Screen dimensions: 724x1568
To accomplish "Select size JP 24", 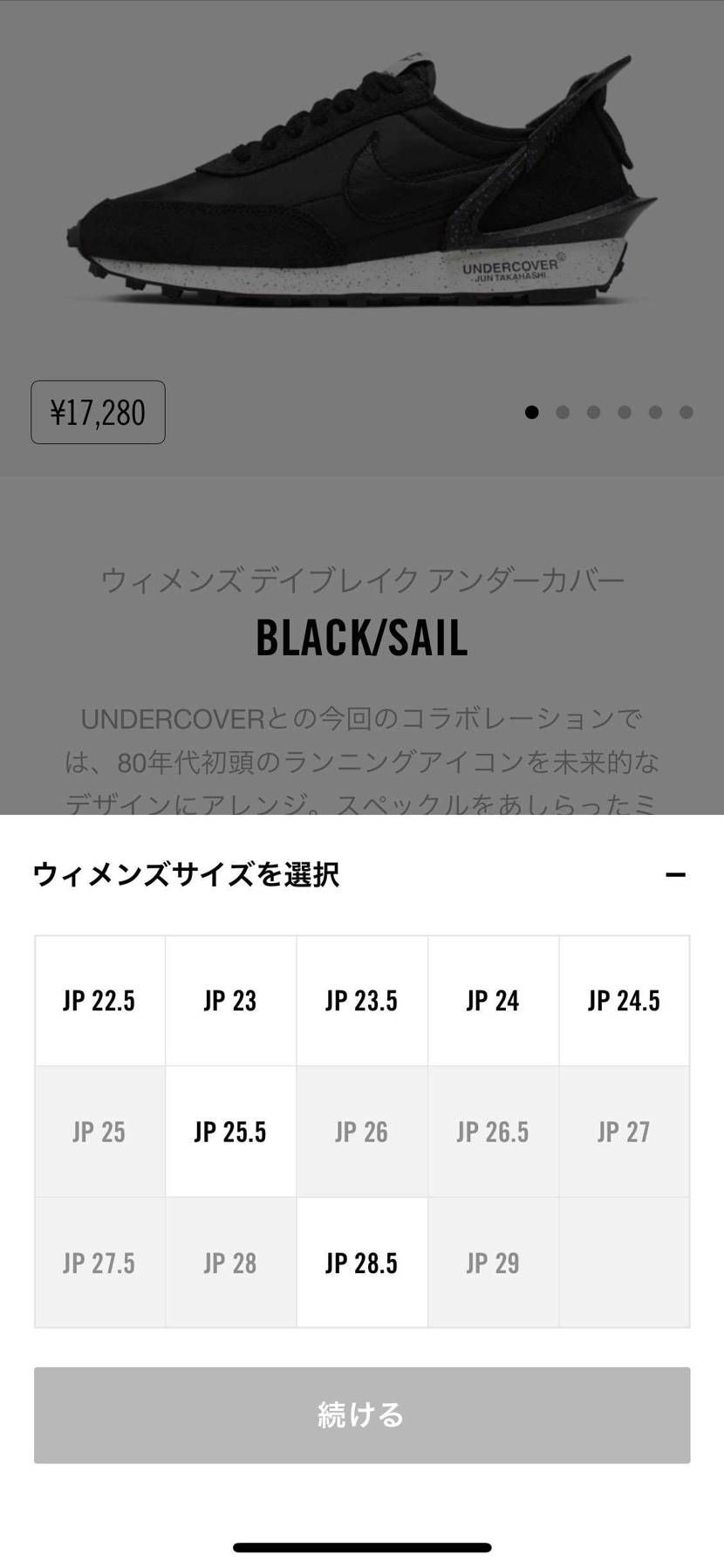I will point(493,1001).
